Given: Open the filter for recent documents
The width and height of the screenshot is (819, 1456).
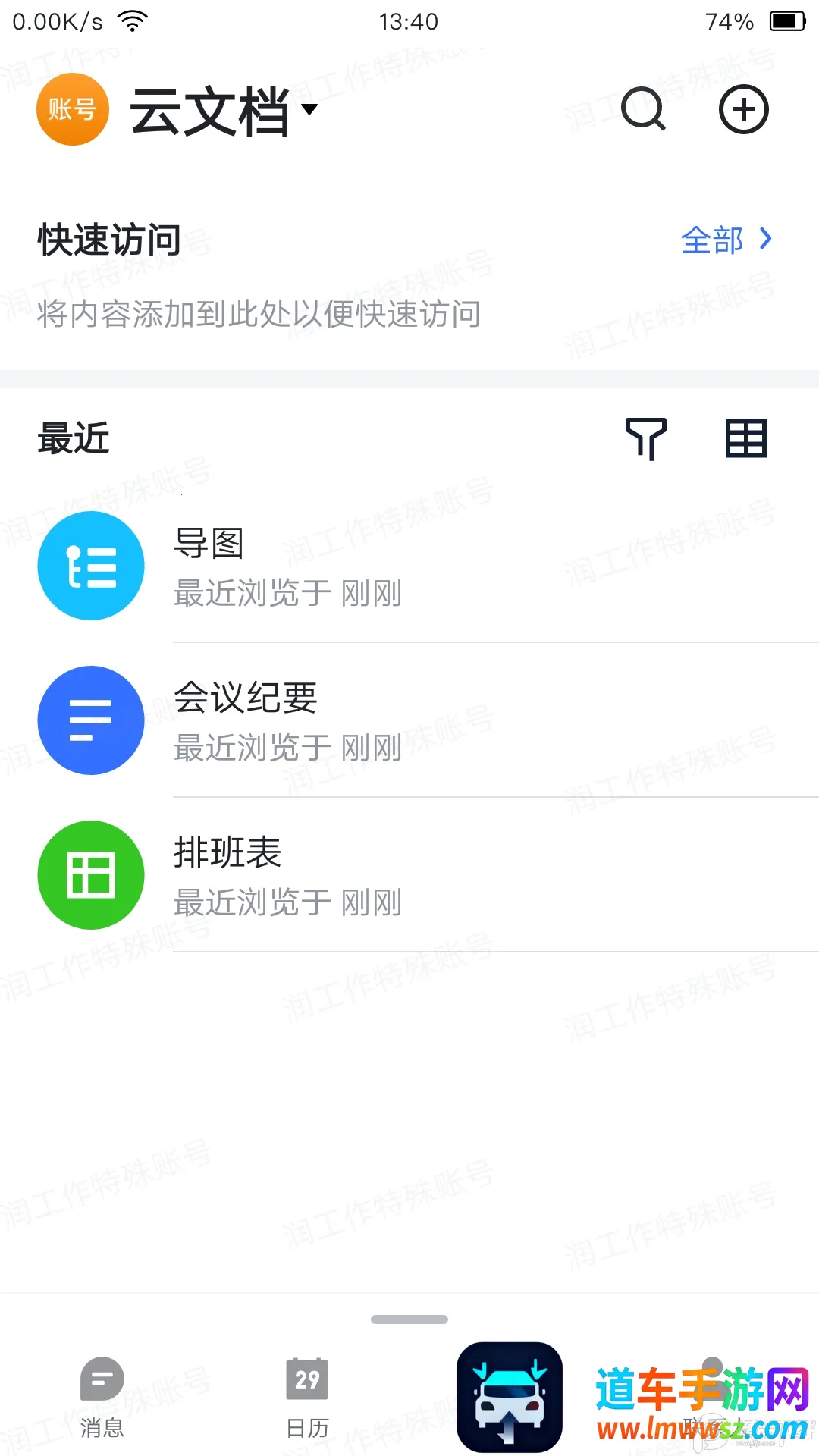Looking at the screenshot, I should tap(645, 438).
